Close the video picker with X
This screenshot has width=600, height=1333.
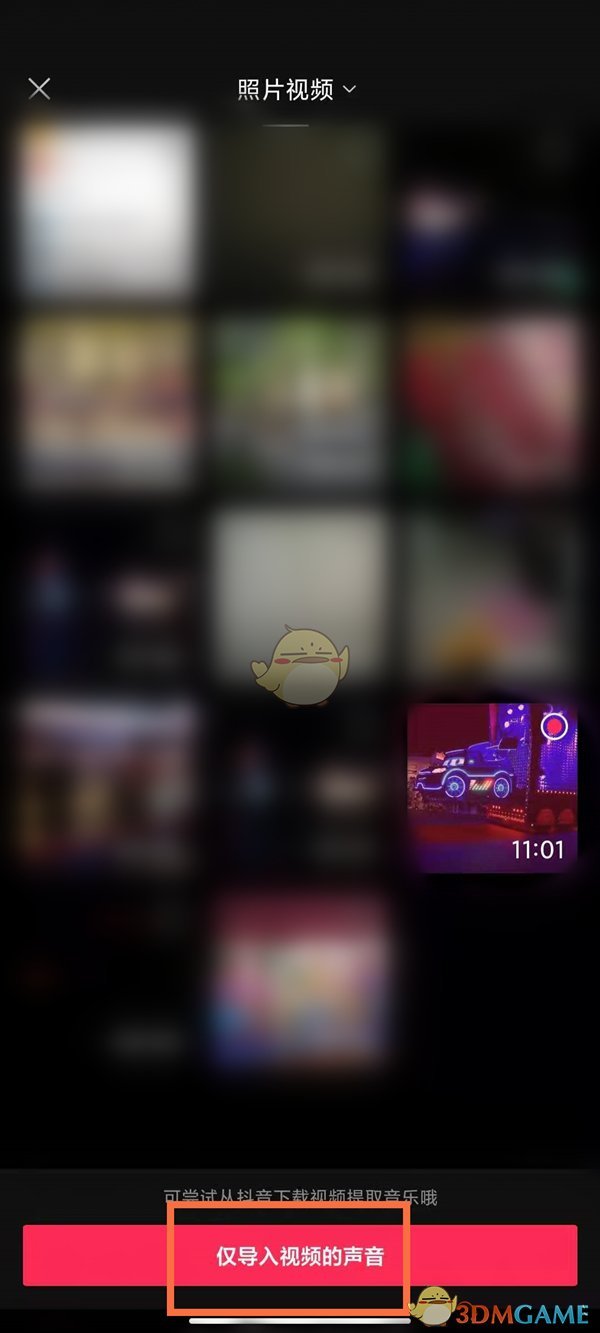click(x=39, y=89)
